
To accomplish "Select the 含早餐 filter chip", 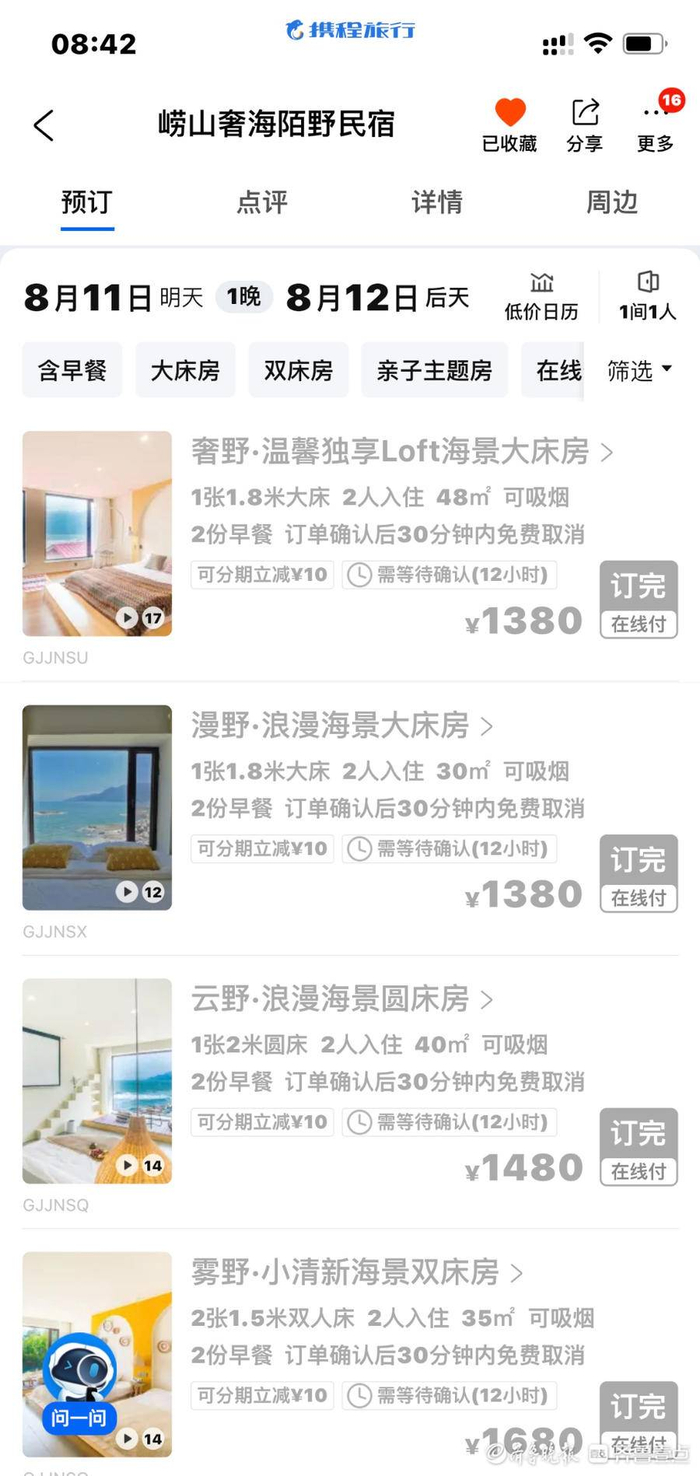I will (72, 371).
